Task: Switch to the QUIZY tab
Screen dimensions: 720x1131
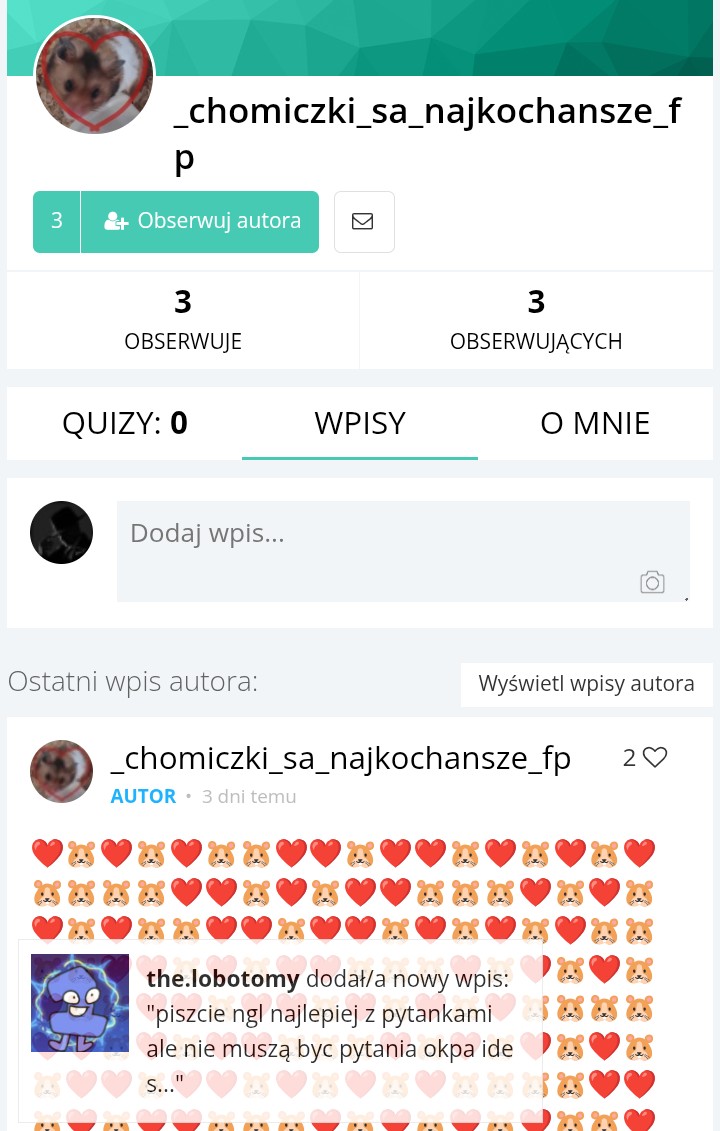Action: 125,423
